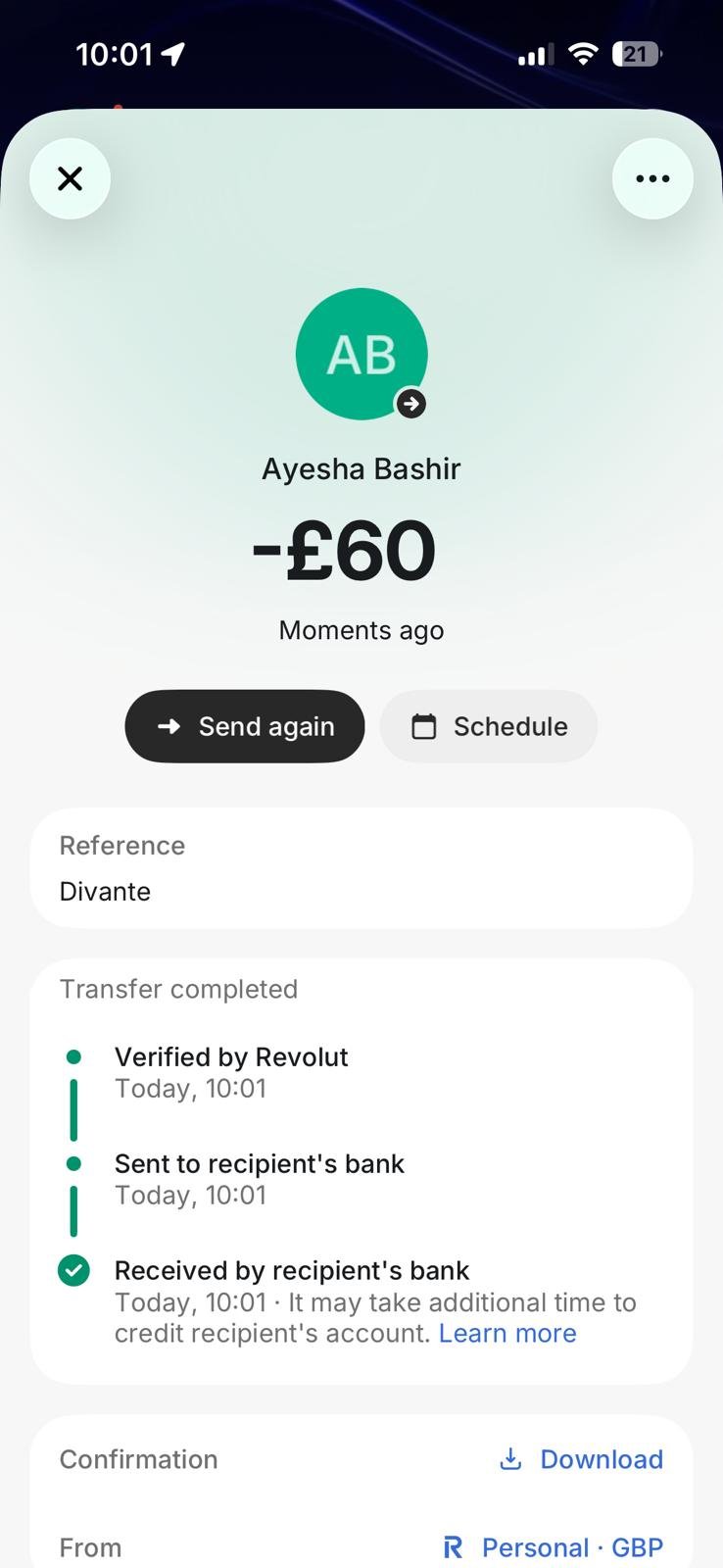723x1568 pixels.
Task: Close the transfer details sheet
Action: pos(70,178)
